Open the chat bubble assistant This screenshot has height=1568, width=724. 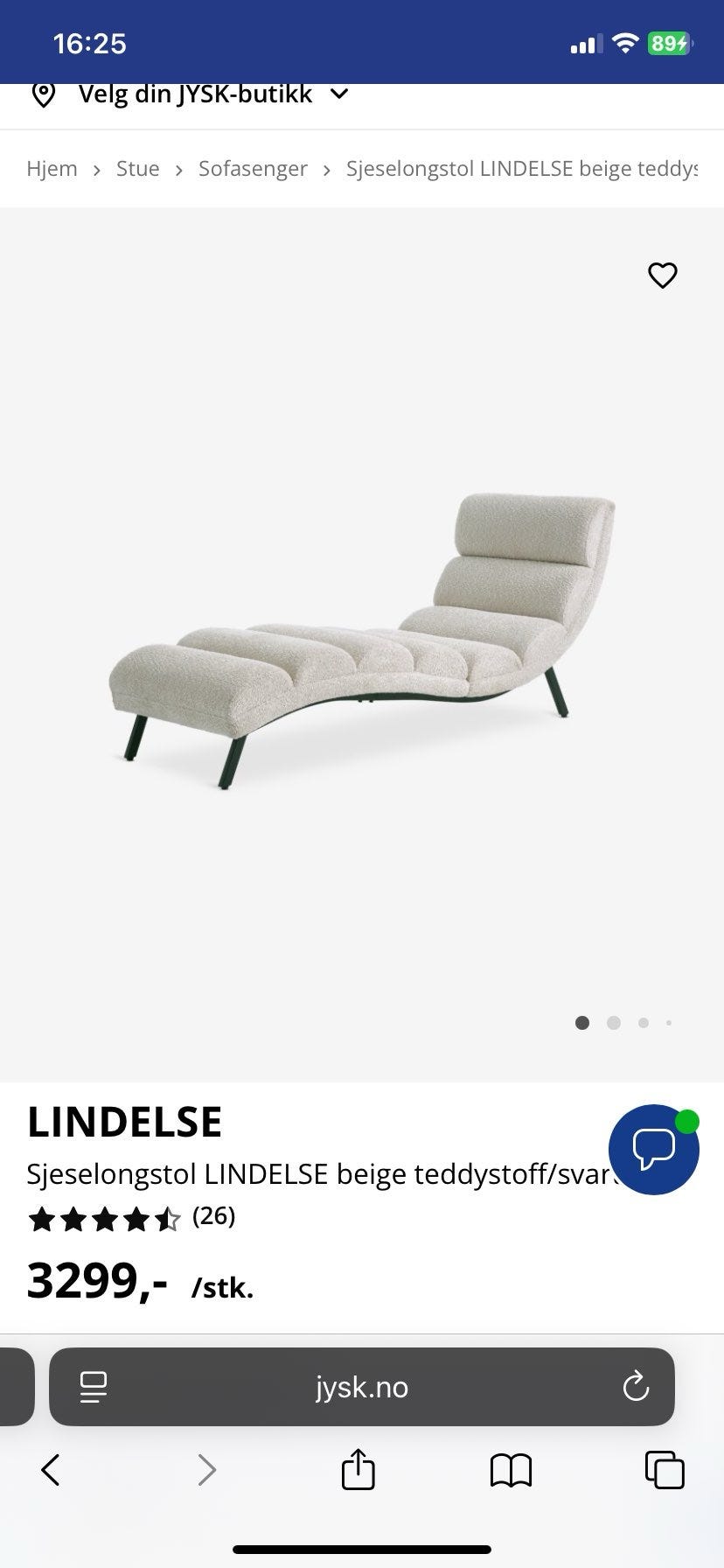click(653, 1149)
